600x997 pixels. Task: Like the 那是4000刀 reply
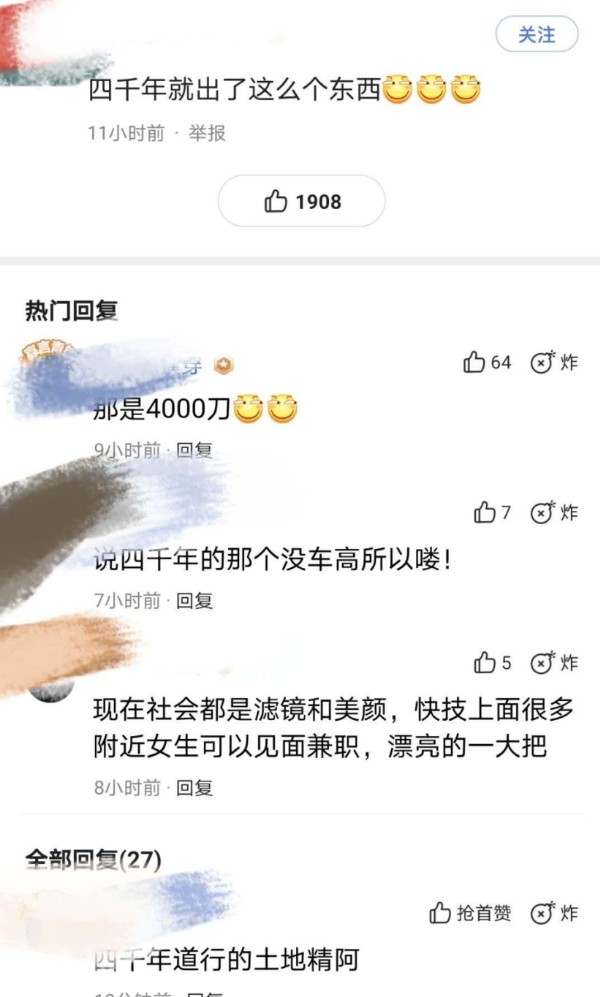tap(487, 362)
